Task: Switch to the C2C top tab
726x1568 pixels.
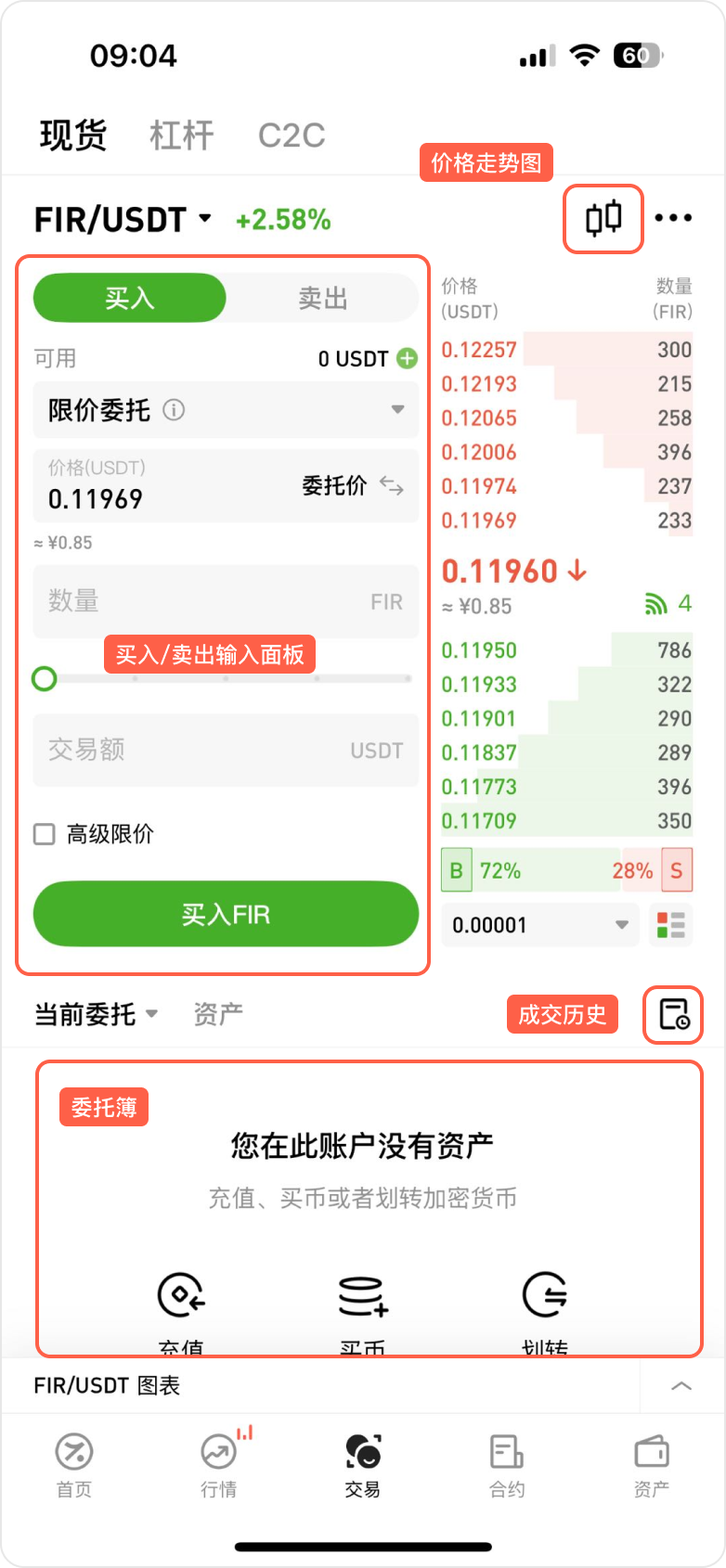Action: (292, 135)
